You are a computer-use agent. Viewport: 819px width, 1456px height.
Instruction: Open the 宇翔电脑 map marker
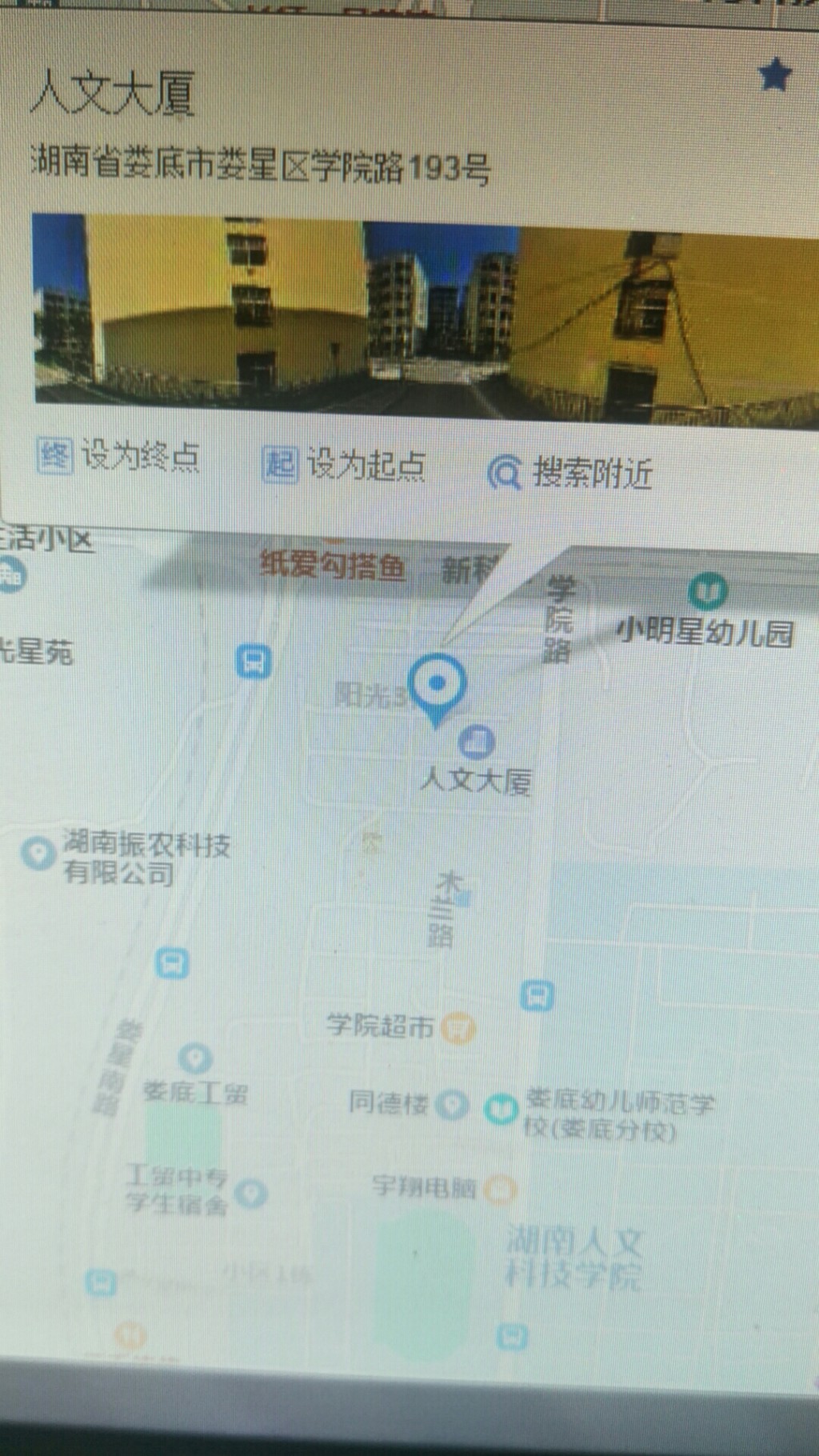tap(499, 1190)
